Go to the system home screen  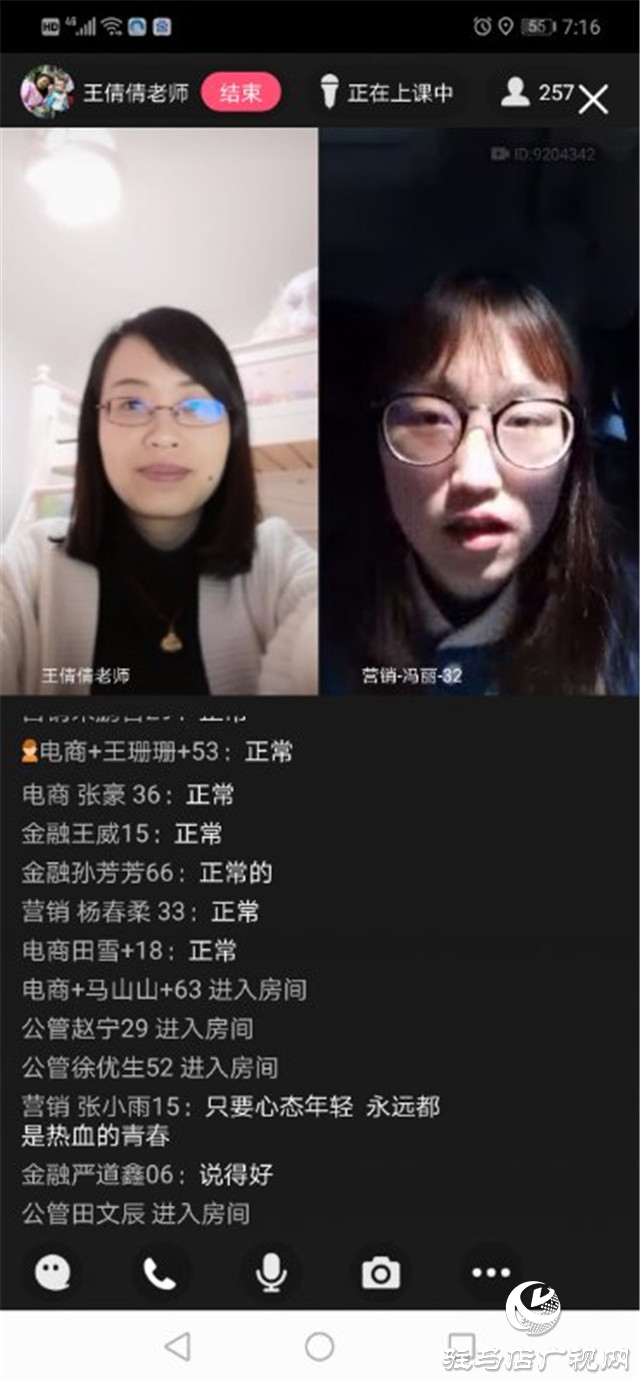pos(319,1346)
